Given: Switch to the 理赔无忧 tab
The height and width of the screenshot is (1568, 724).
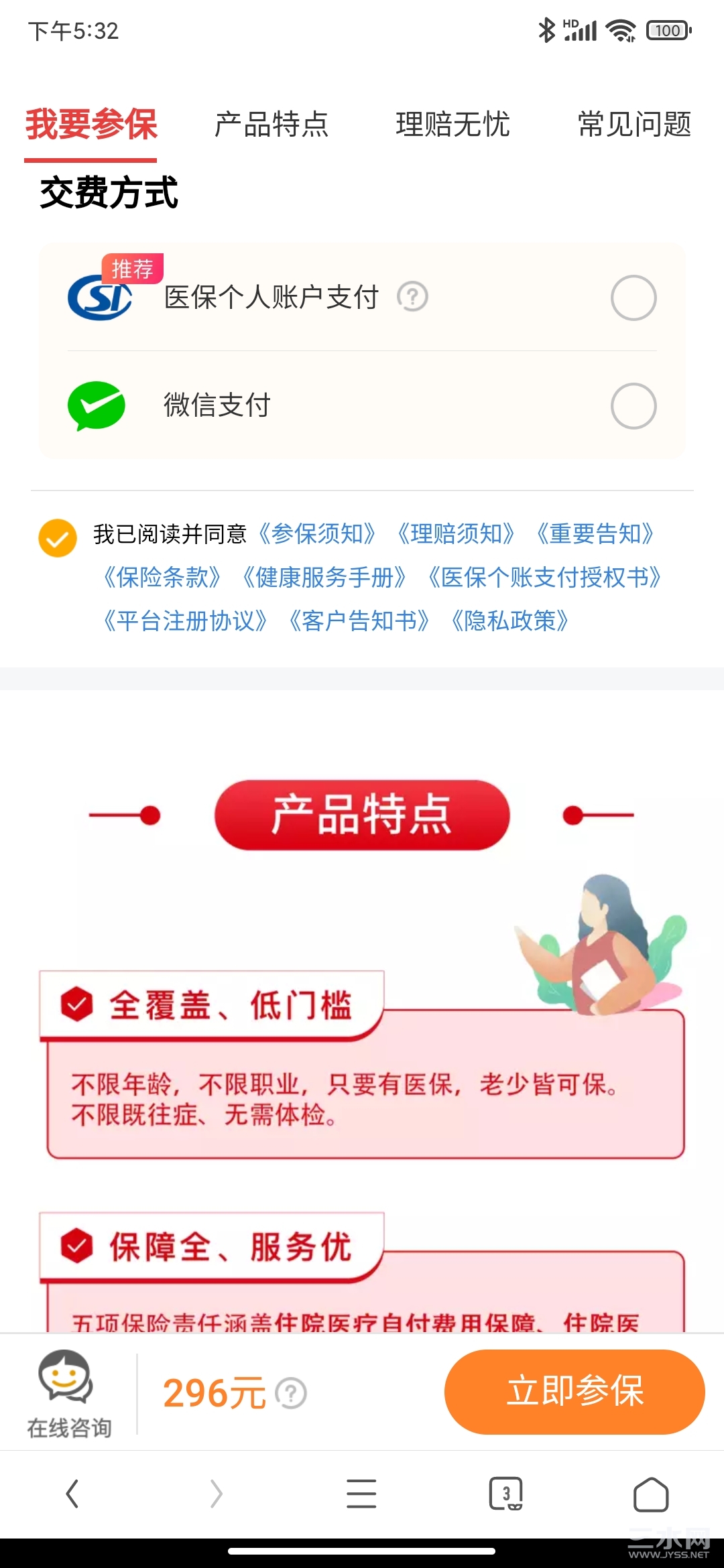Looking at the screenshot, I should pyautogui.click(x=452, y=125).
